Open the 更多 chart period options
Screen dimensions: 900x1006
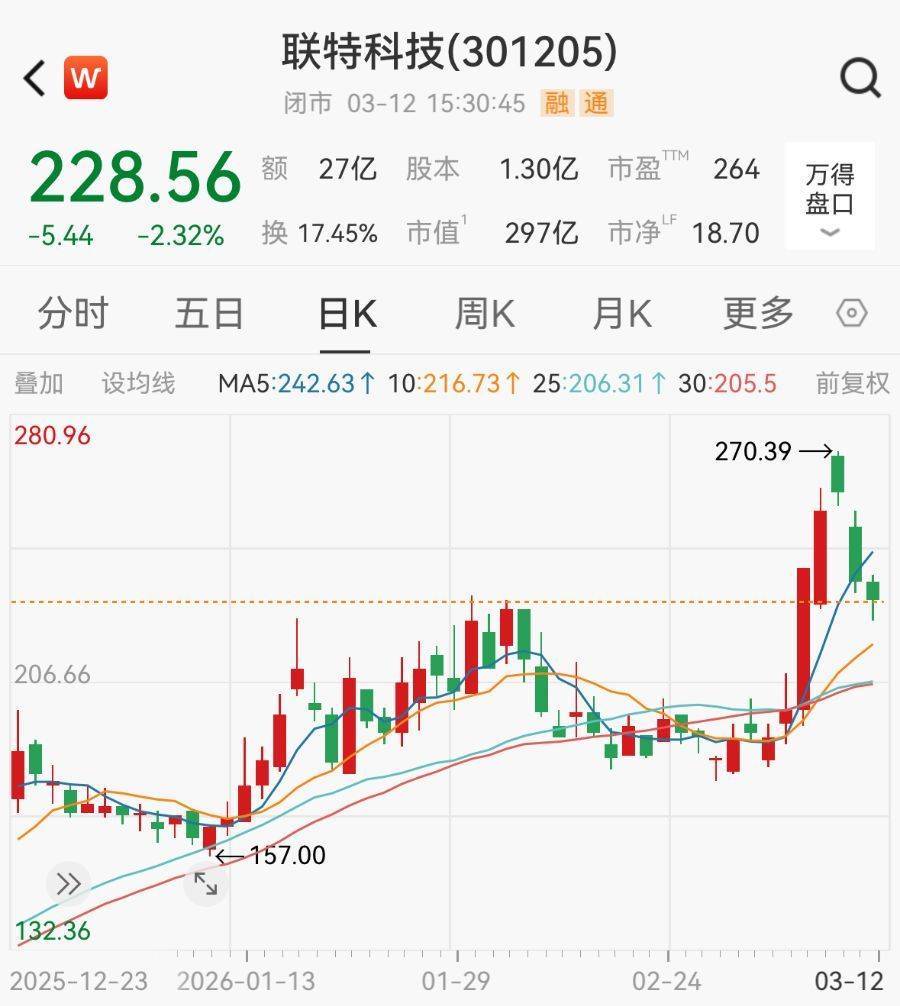pos(758,314)
